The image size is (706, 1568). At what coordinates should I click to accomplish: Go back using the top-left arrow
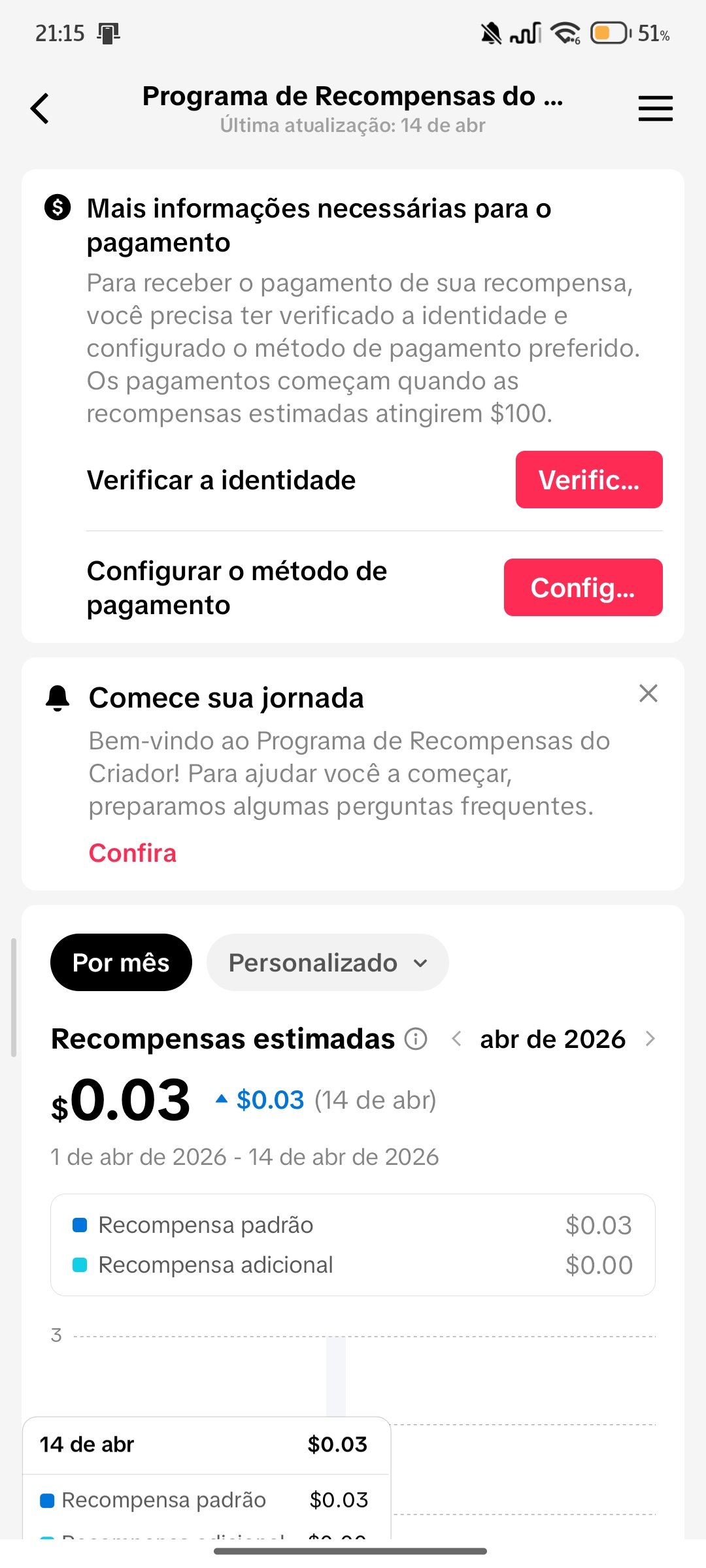click(41, 108)
